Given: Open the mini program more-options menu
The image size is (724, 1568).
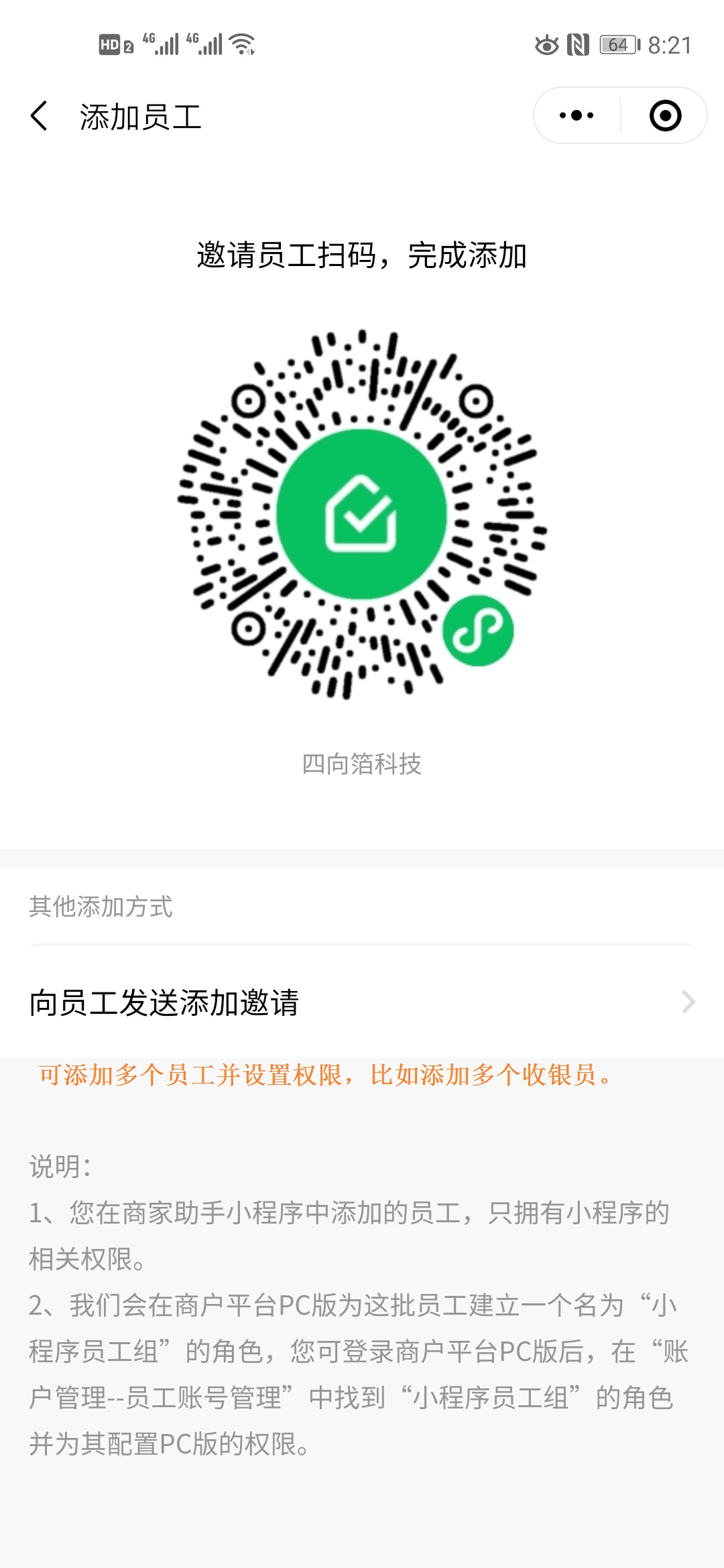Looking at the screenshot, I should 577,116.
